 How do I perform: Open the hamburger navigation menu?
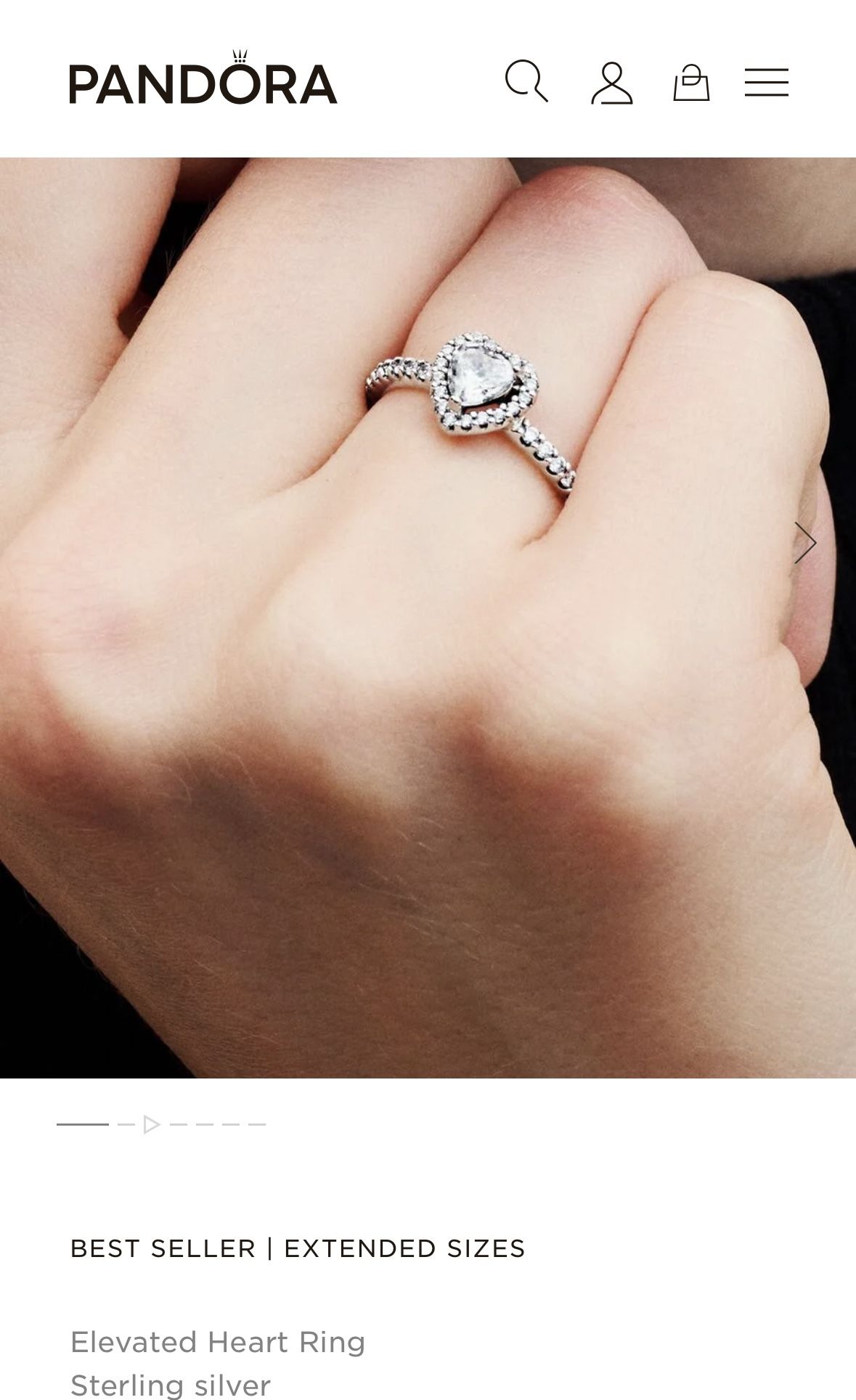pos(767,82)
